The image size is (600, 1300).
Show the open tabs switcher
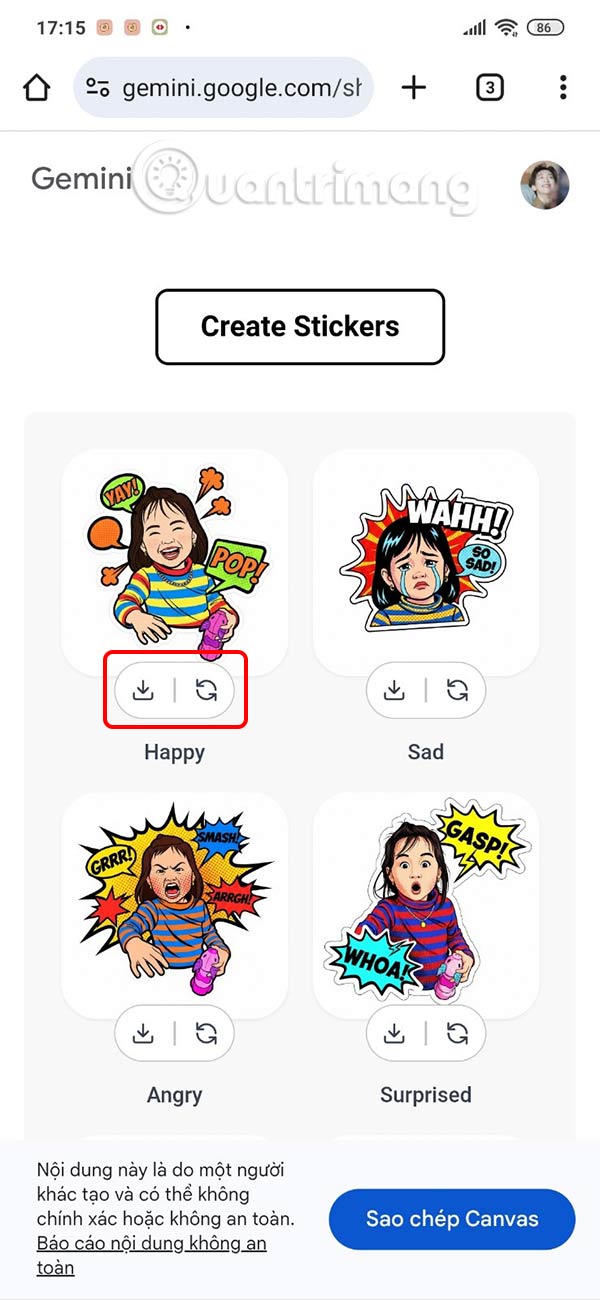point(489,88)
